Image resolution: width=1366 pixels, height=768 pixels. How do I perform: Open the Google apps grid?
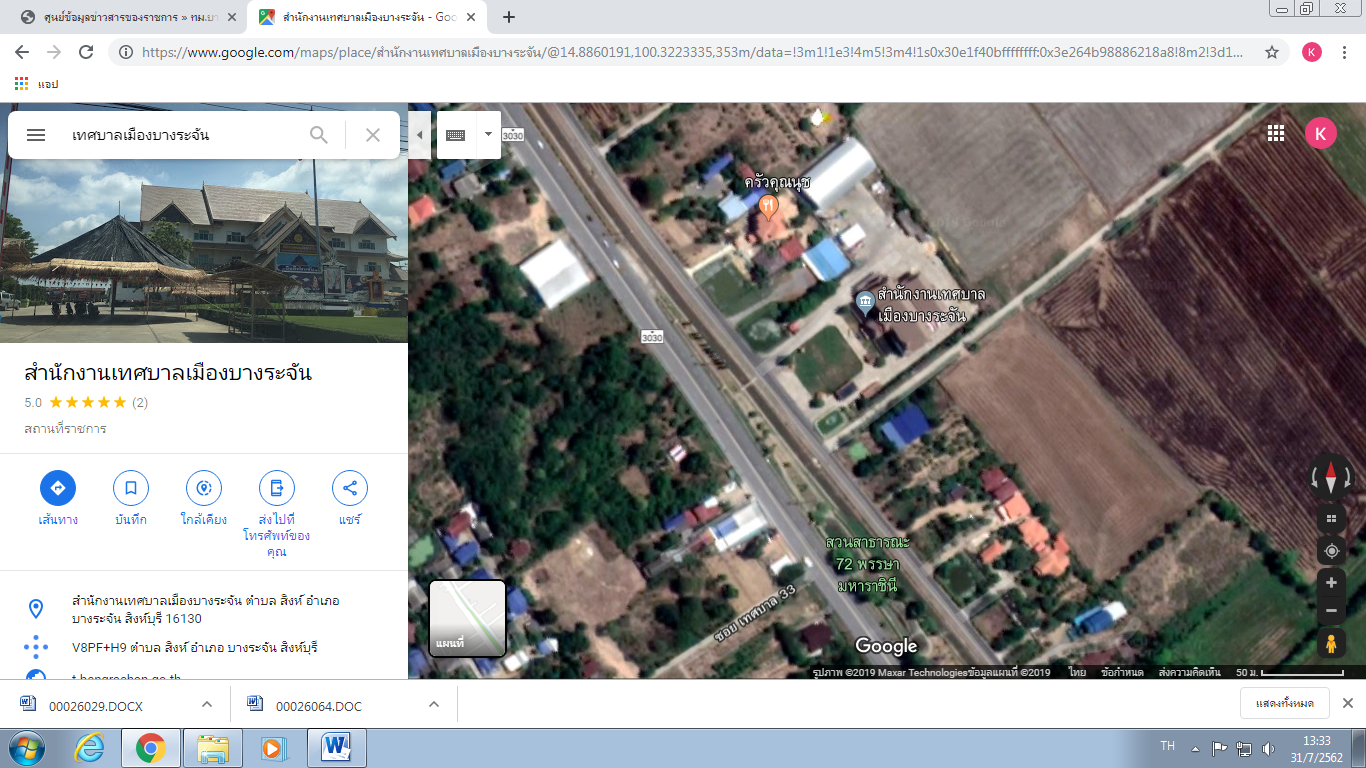click(1275, 133)
